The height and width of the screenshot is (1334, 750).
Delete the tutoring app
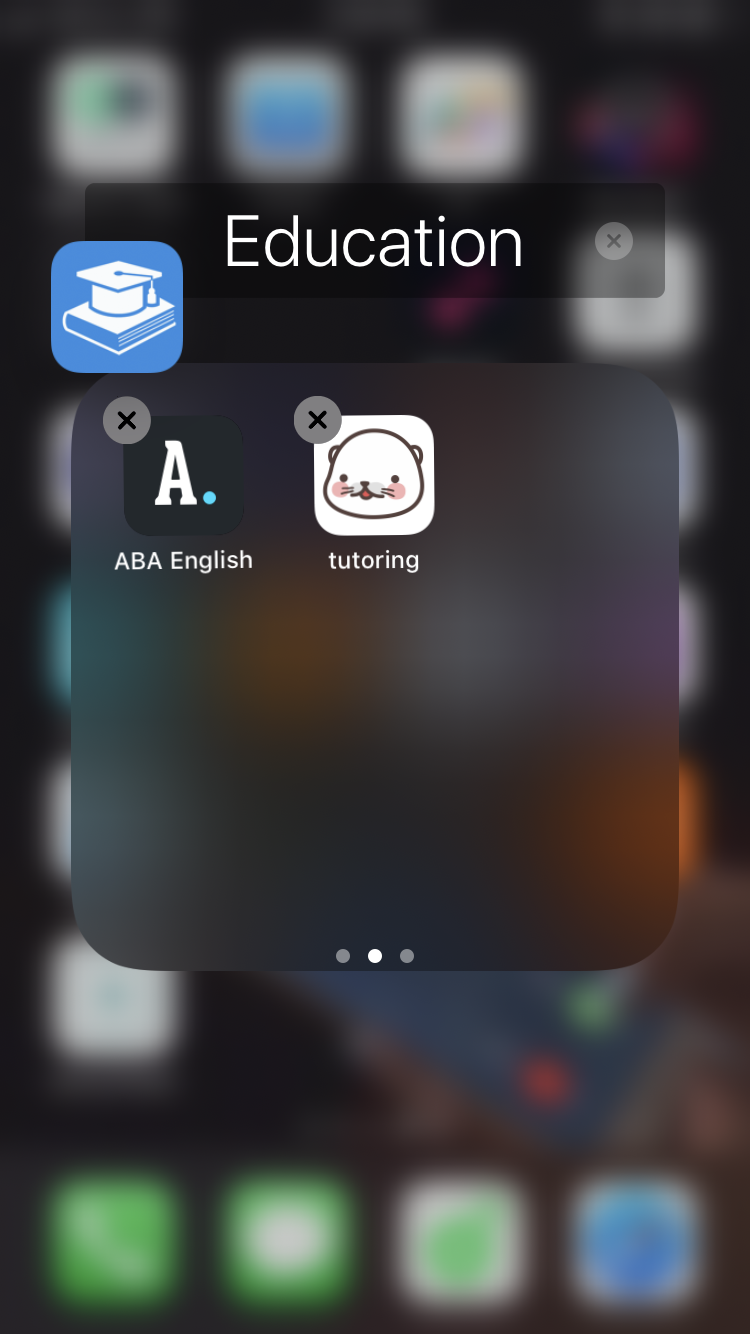pos(318,421)
